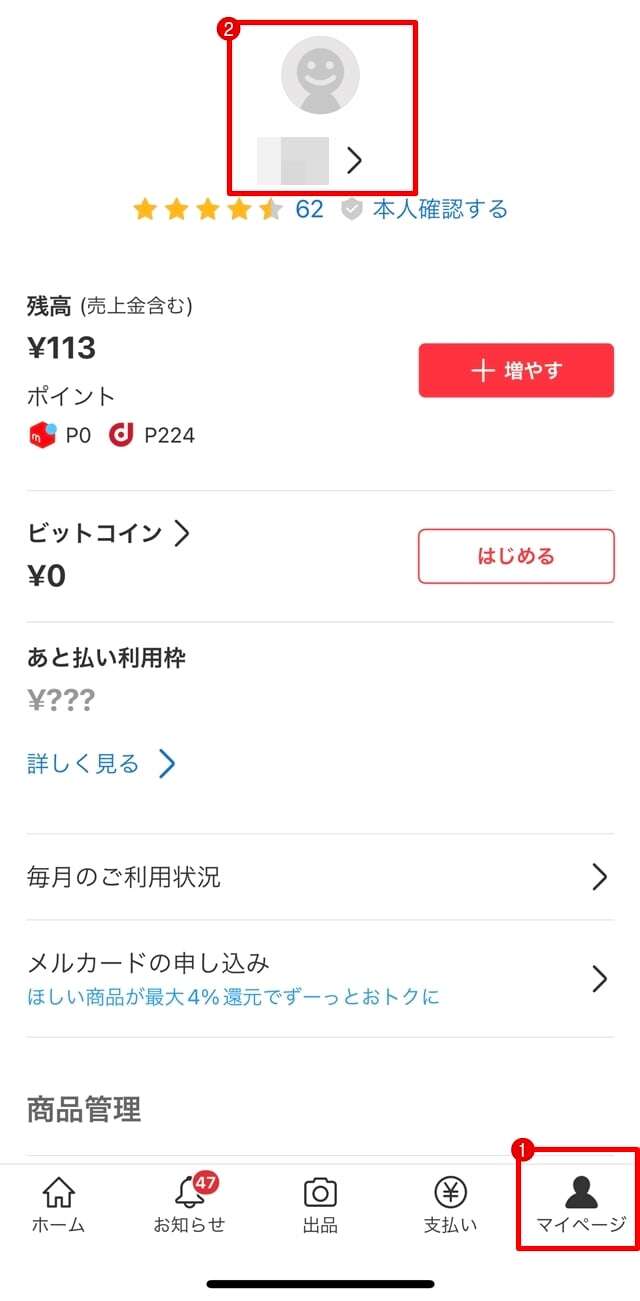The height and width of the screenshot is (1301, 640).
Task: Tap the はじめる button for Bitcoin
Action: click(x=516, y=556)
